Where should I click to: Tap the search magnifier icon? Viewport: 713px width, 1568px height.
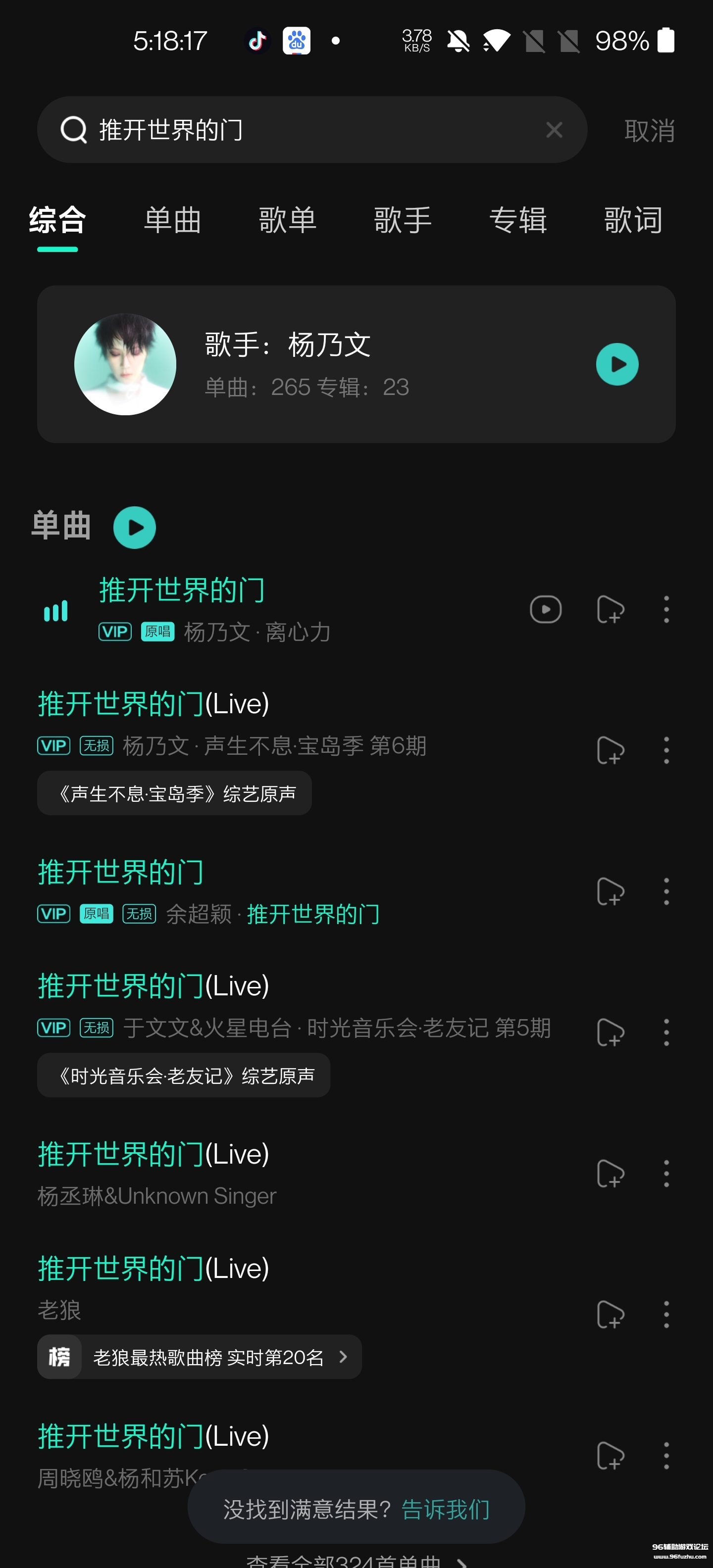[x=73, y=129]
